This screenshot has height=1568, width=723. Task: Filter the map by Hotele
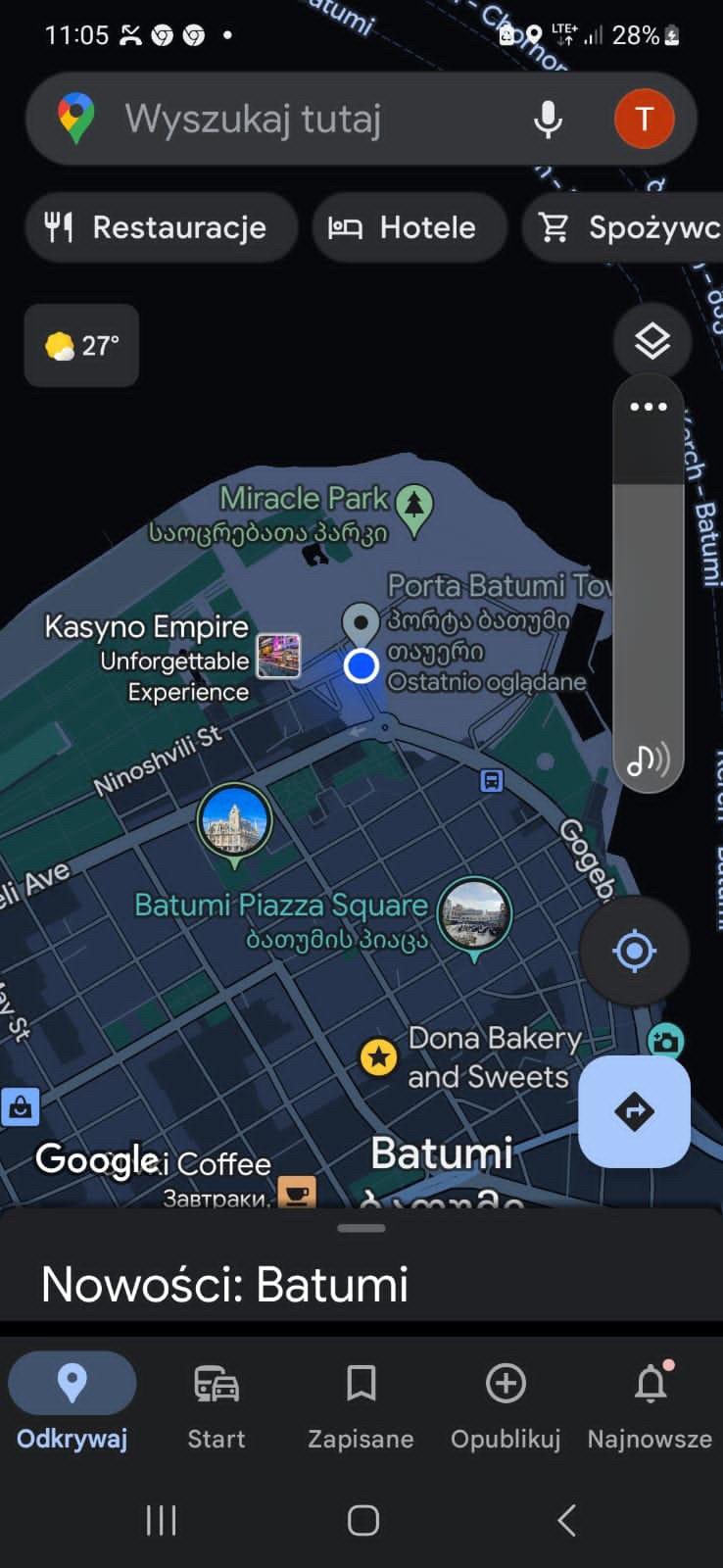click(410, 227)
